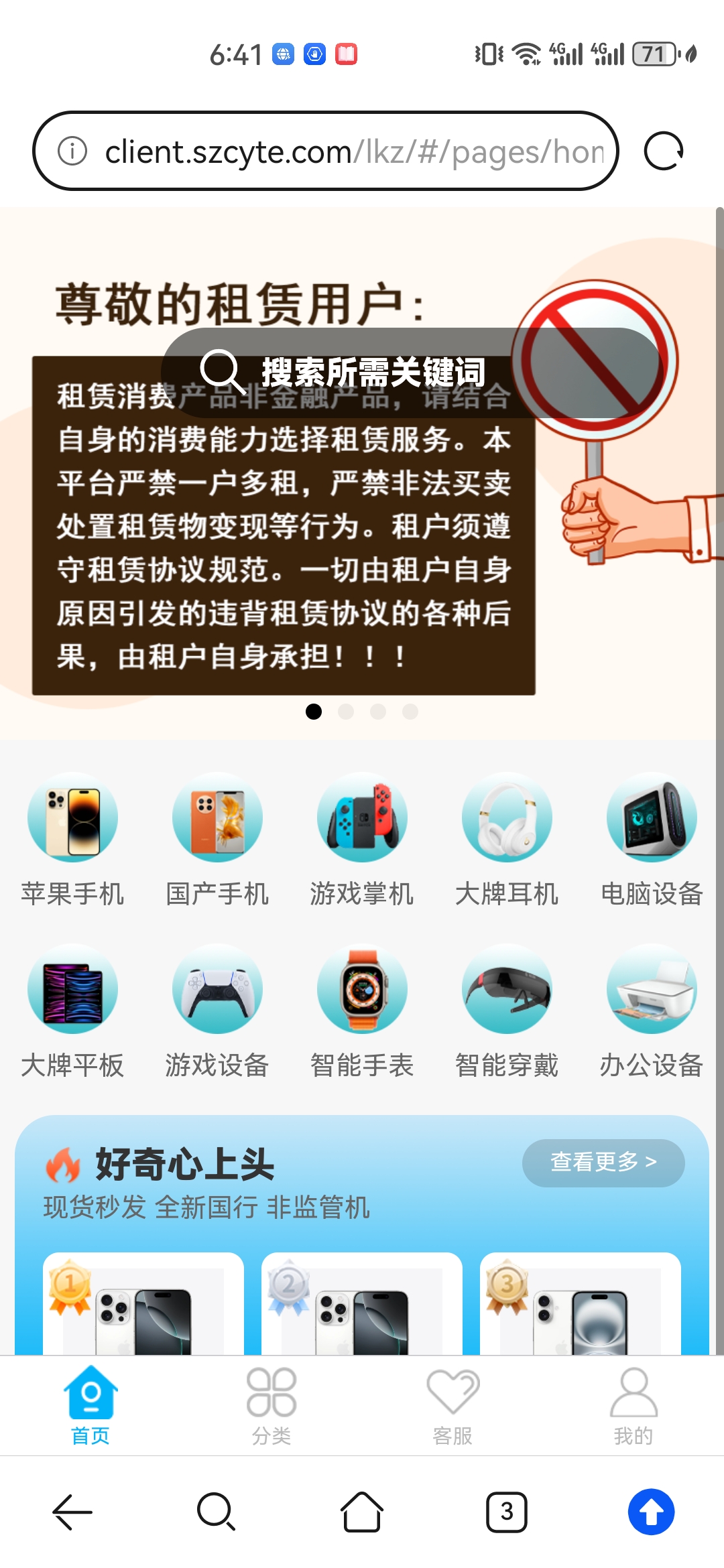The width and height of the screenshot is (724, 1568).
Task: Open the browser tabs switcher
Action: (507, 1512)
